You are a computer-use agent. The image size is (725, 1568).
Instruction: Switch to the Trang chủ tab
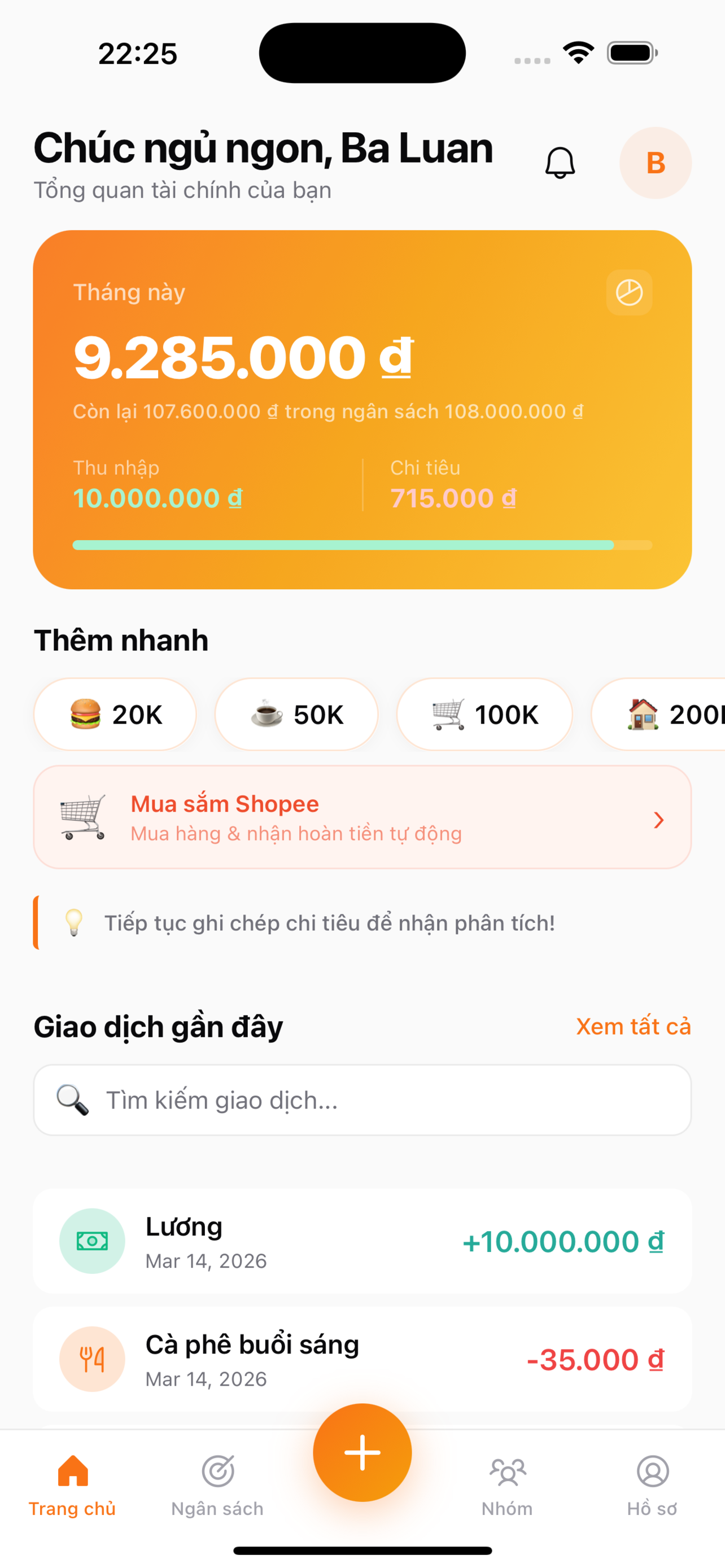72,1484
